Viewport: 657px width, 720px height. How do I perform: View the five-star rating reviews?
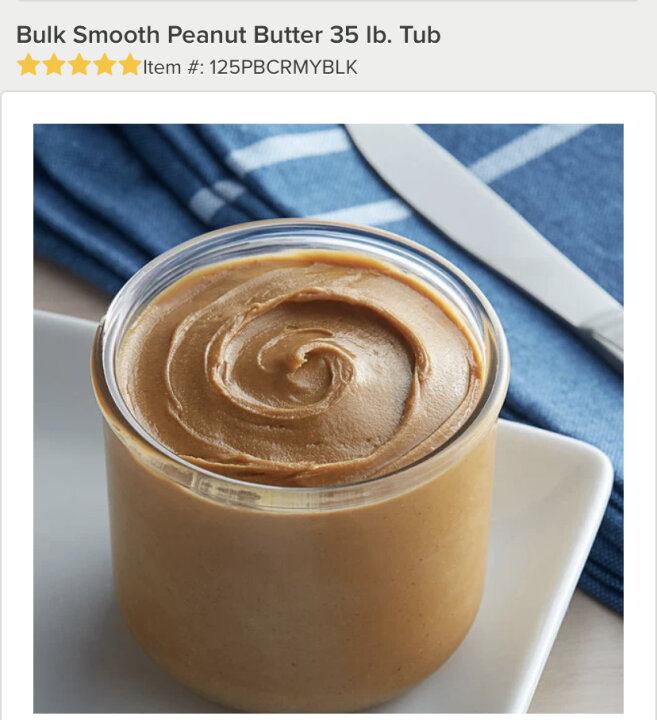pyautogui.click(x=79, y=66)
